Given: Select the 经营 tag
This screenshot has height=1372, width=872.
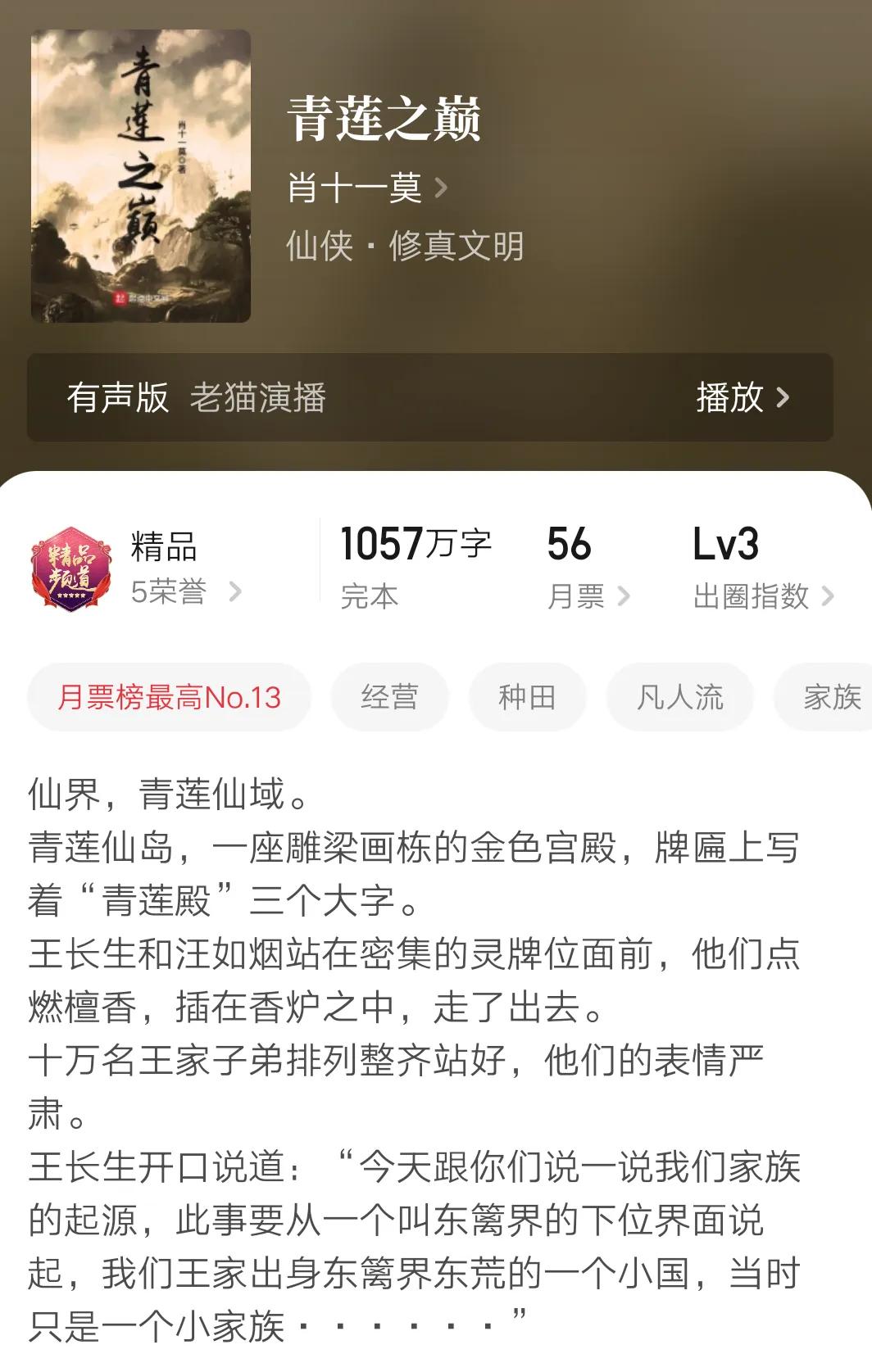Looking at the screenshot, I should pos(389,698).
